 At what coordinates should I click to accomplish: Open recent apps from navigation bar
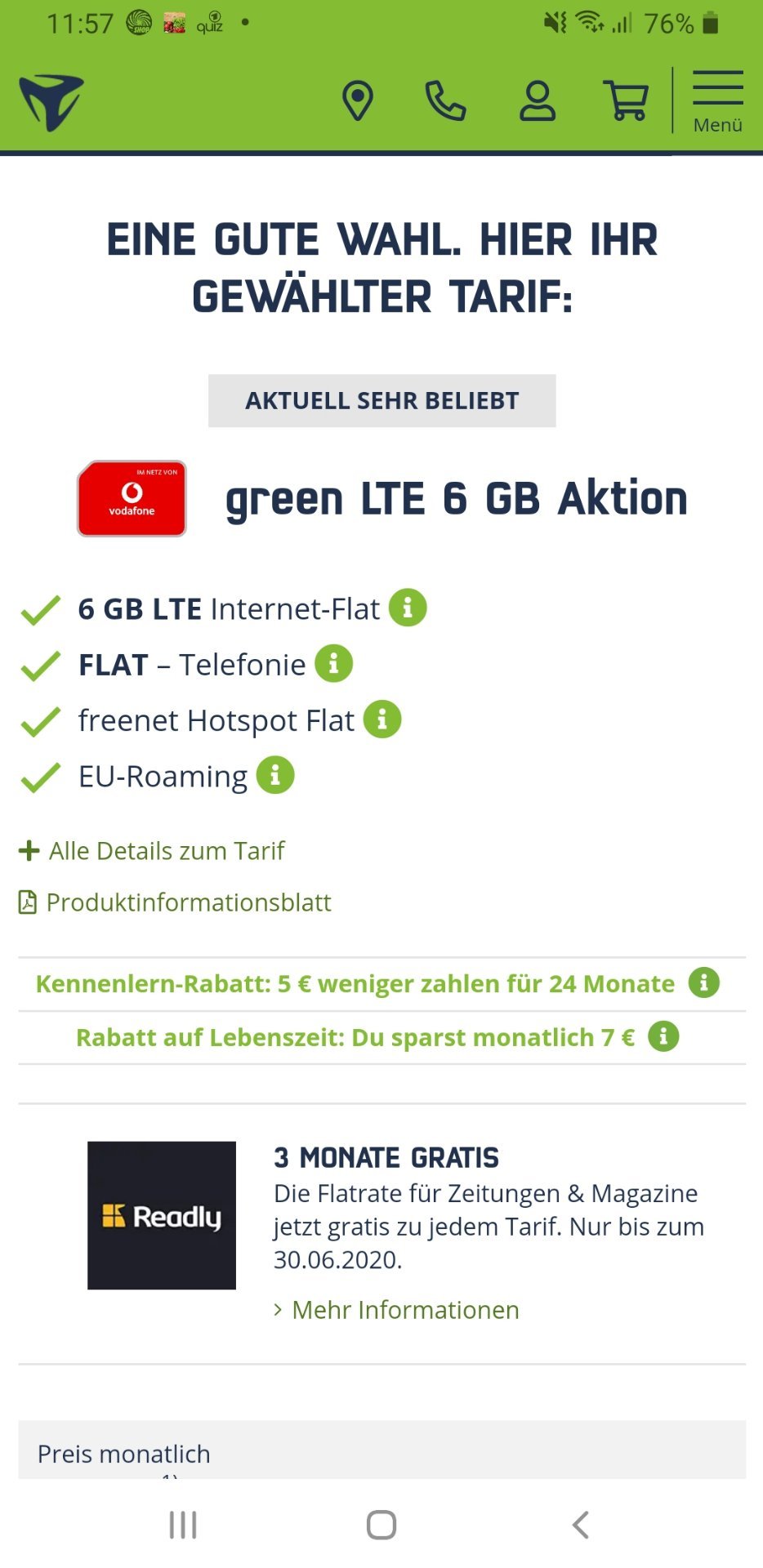coord(183,1525)
